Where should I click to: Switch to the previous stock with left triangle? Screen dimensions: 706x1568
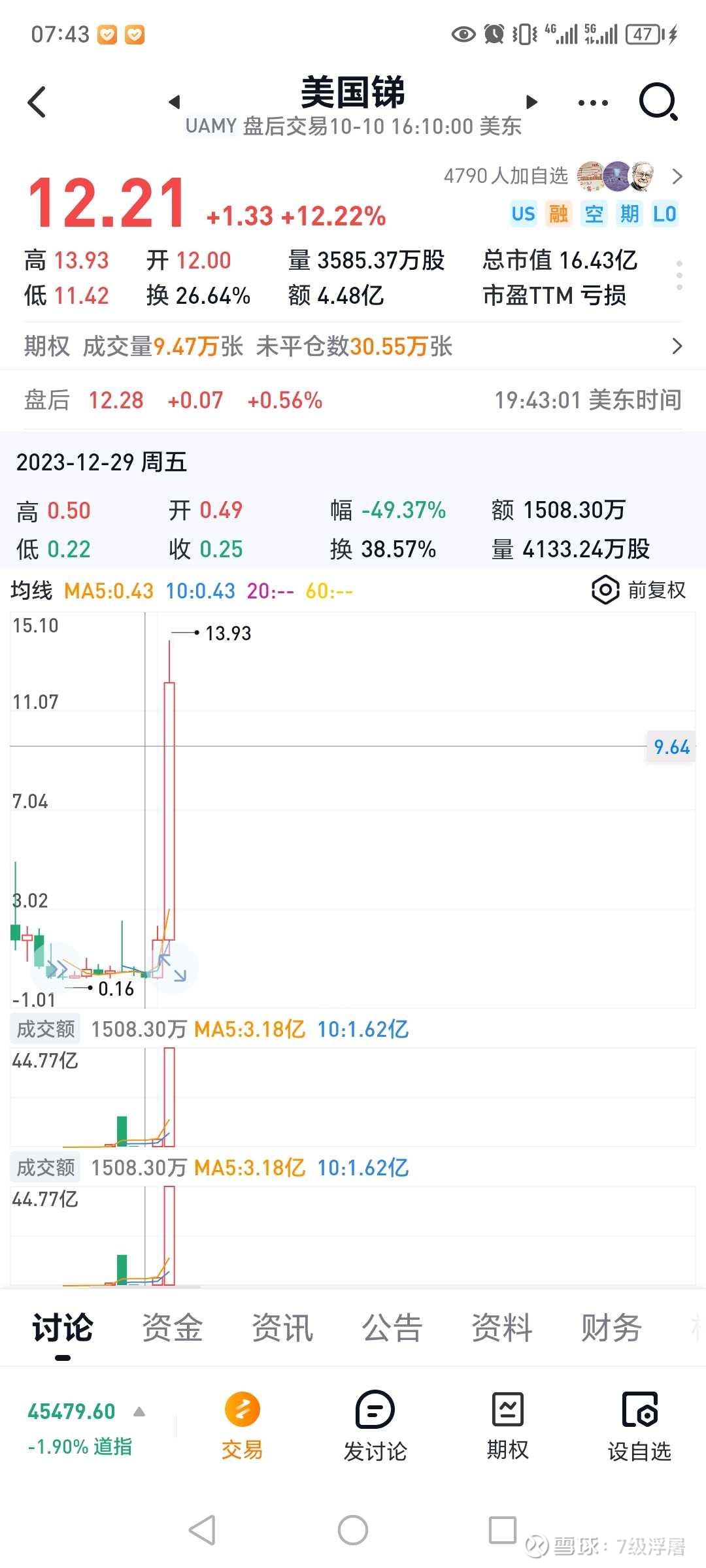tap(174, 102)
